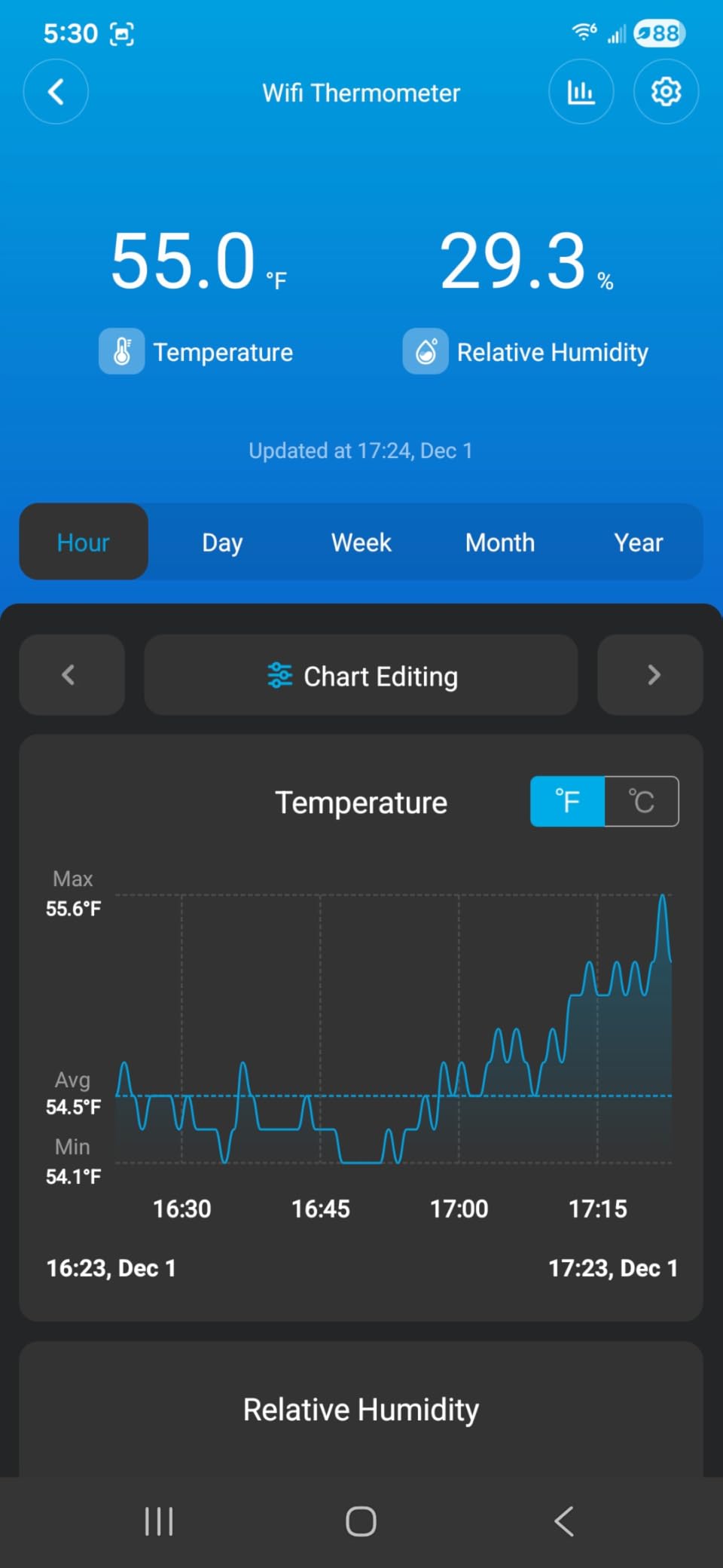Switch temperature units to Celsius
Screen dimensions: 723x1568
(x=640, y=801)
